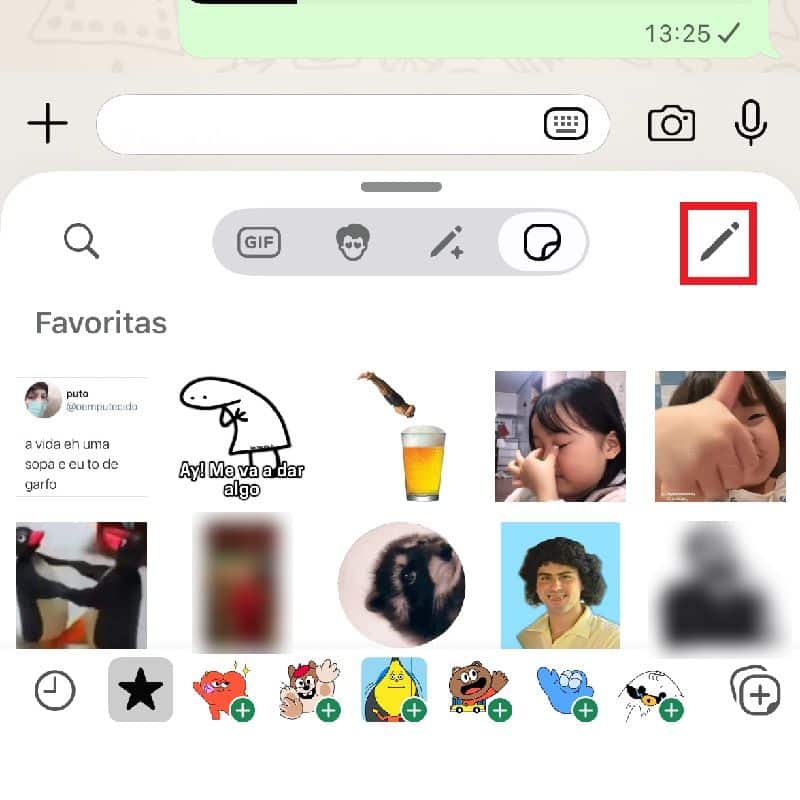Viewport: 800px width, 800px height.
Task: Switch to the GIF tab
Action: tap(259, 242)
